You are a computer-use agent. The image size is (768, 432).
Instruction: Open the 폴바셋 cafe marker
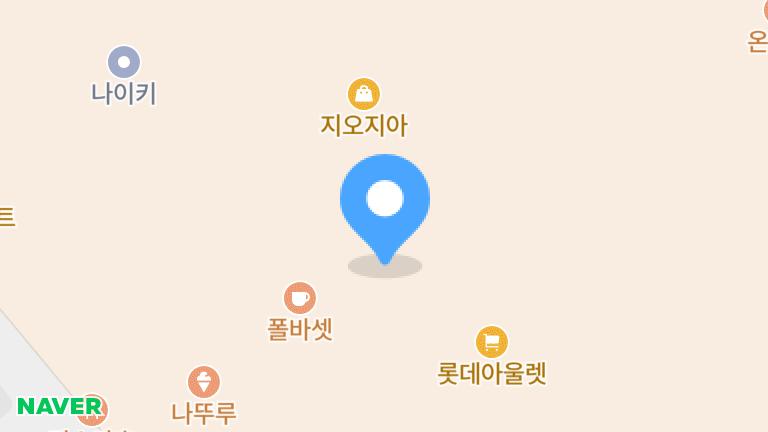[x=300, y=298]
